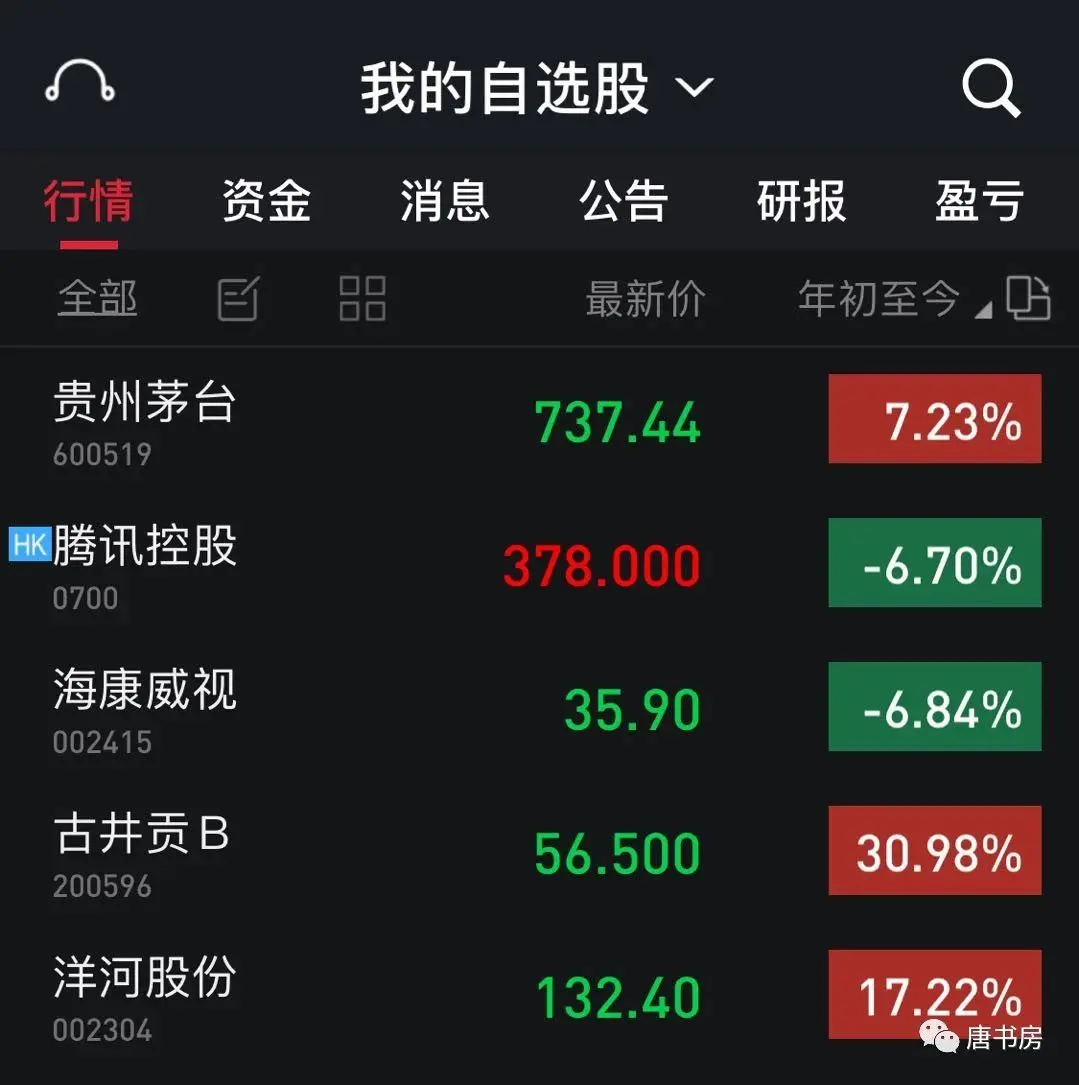Switch to the 消息 tab

pyautogui.click(x=445, y=201)
